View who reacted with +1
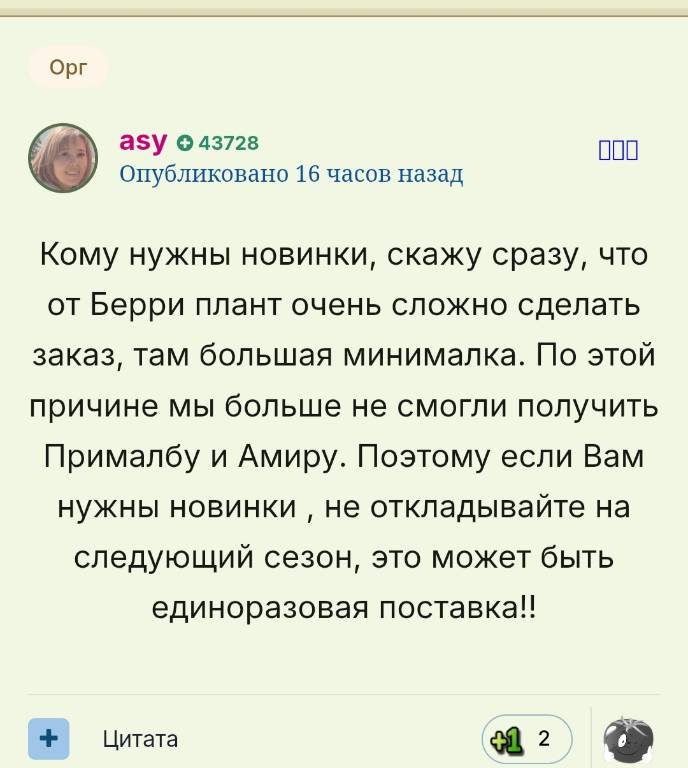688x768 pixels. [x=527, y=739]
